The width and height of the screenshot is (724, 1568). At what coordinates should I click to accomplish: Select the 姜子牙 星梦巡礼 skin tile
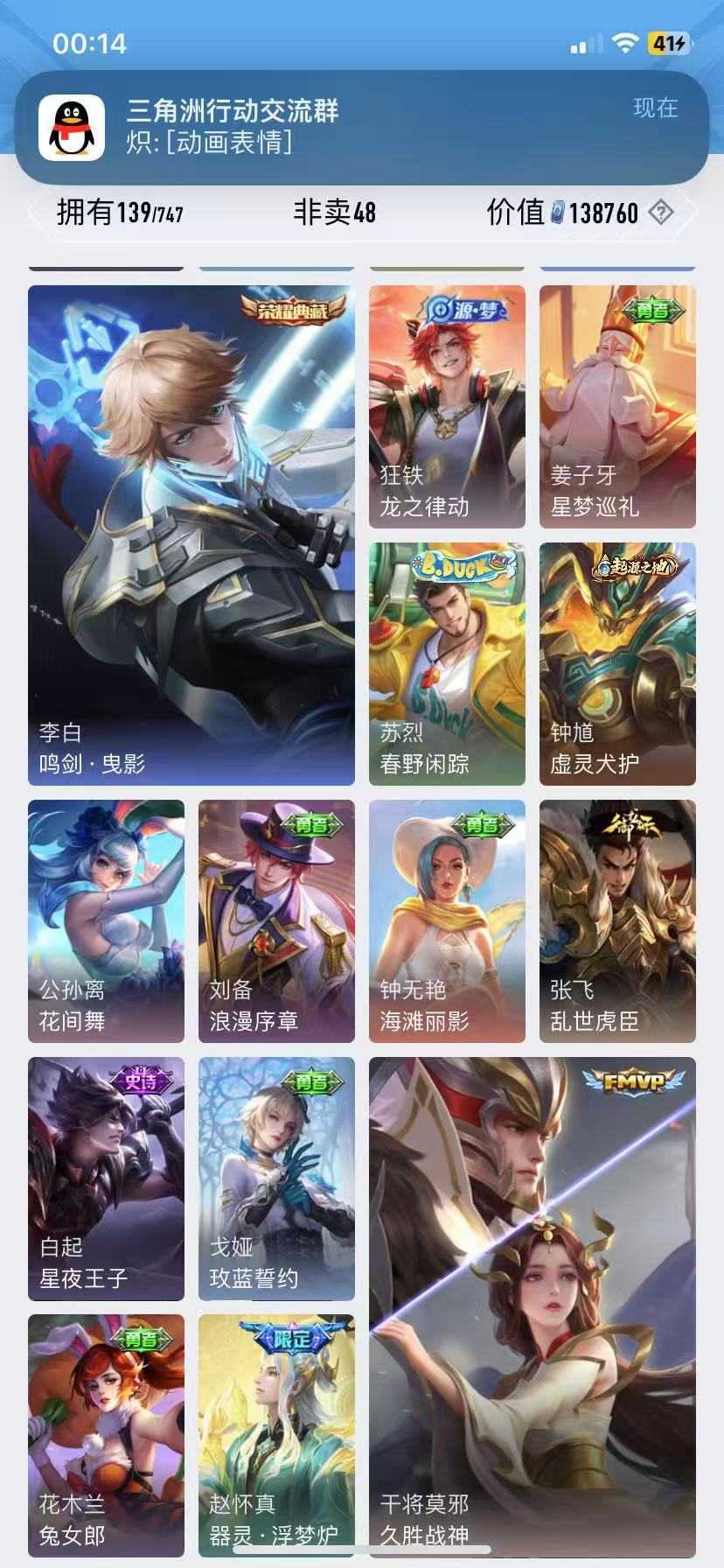[617, 407]
